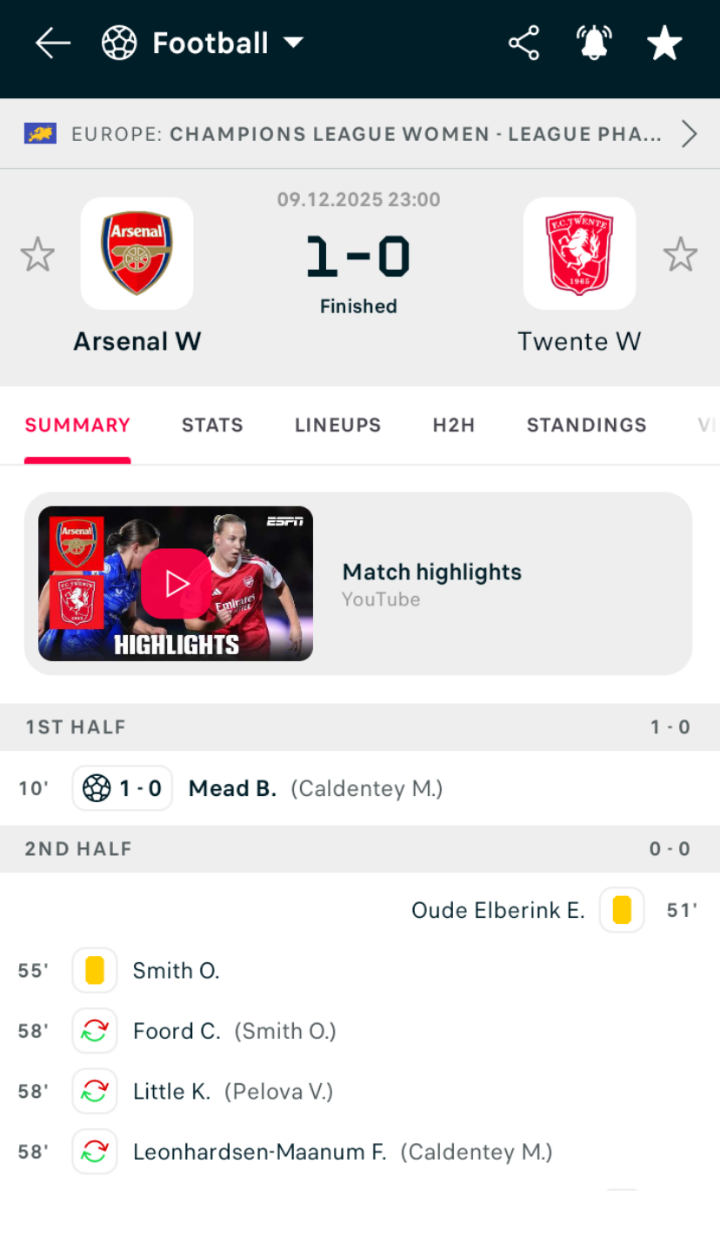Tap the Football ball icon in the header

click(x=119, y=42)
